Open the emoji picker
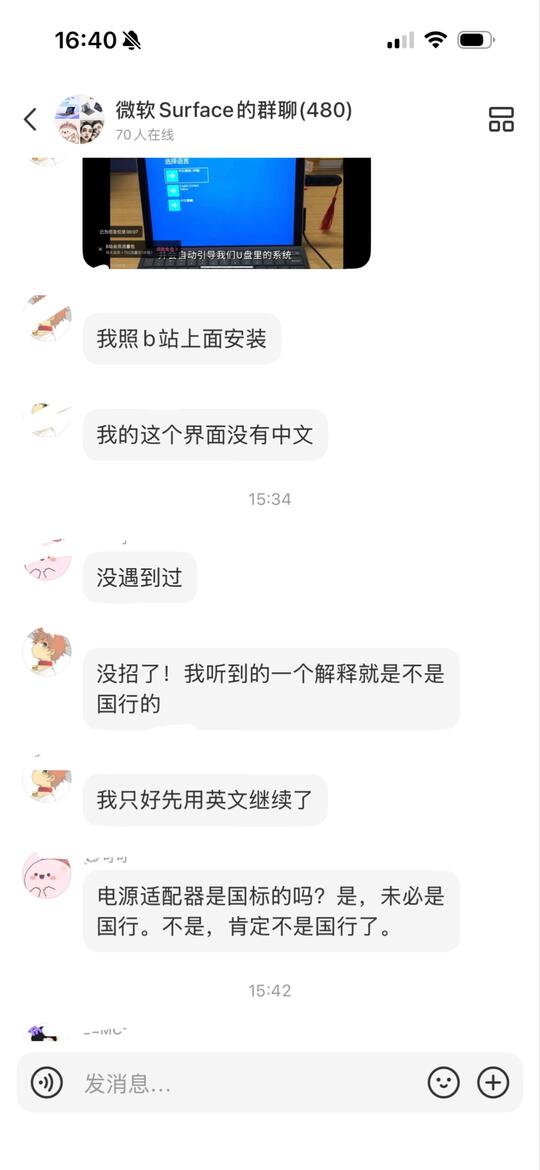Screen dimensions: 540x1170 pos(443,1082)
